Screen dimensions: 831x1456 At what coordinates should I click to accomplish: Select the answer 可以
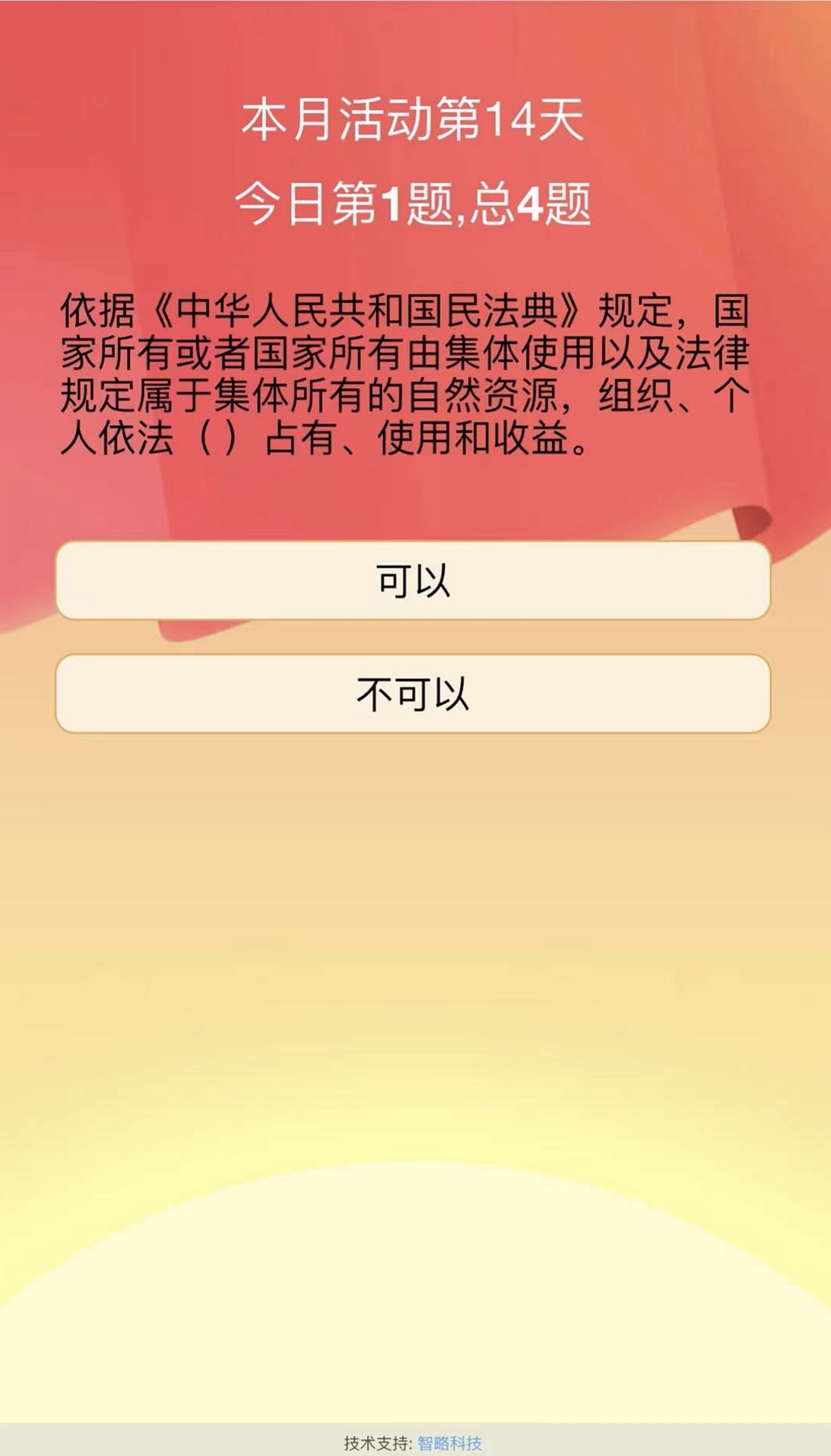pyautogui.click(x=413, y=580)
